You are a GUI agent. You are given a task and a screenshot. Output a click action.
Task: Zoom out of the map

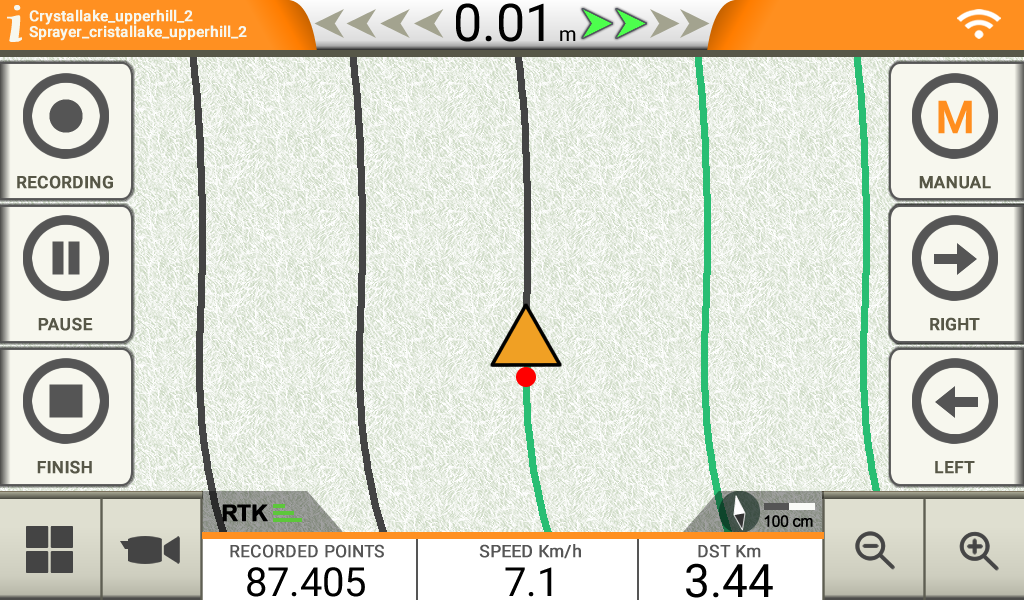[x=873, y=549]
